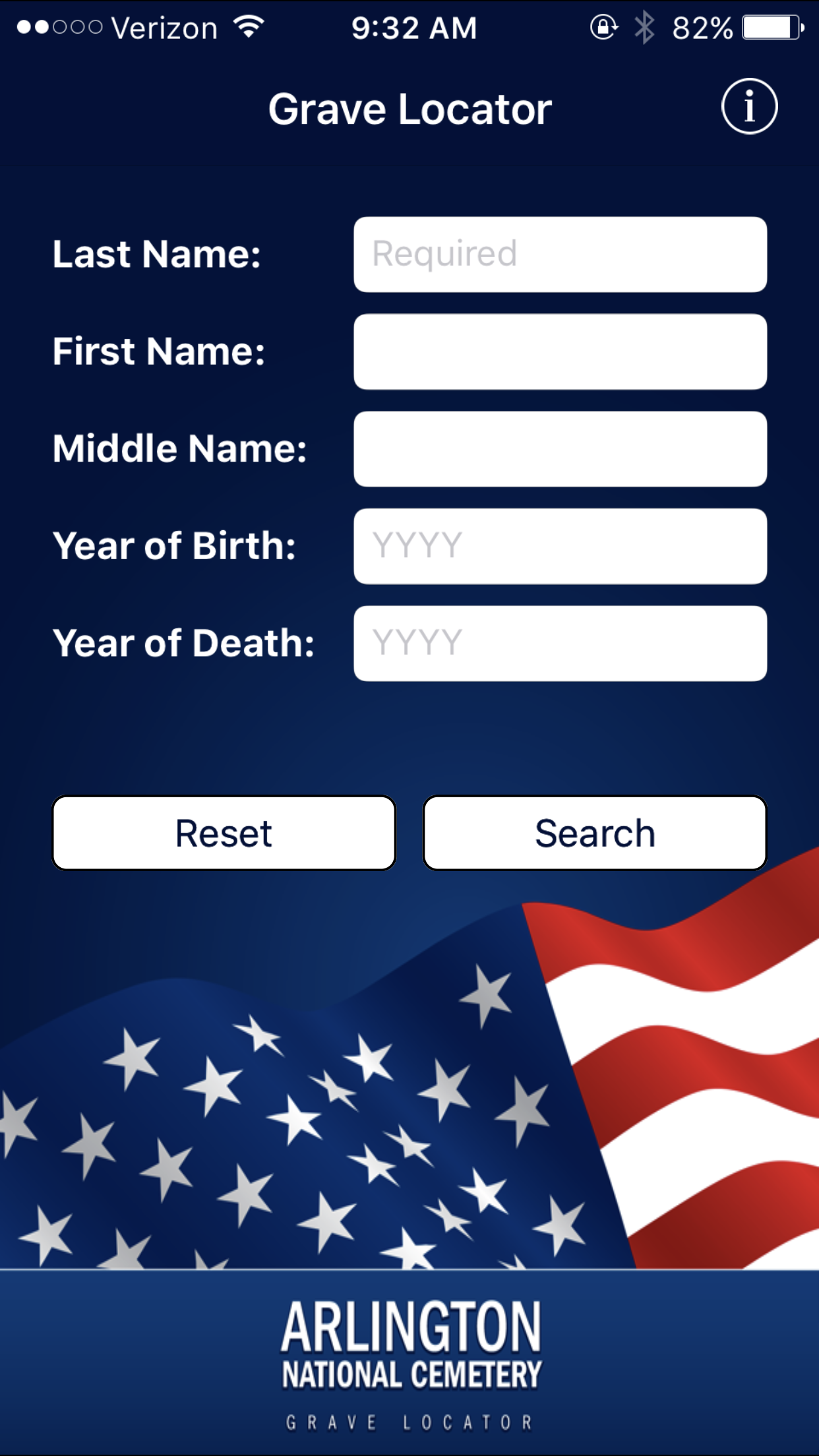Image resolution: width=819 pixels, height=1456 pixels.
Task: Activate the Year of Death field
Action: (x=560, y=644)
